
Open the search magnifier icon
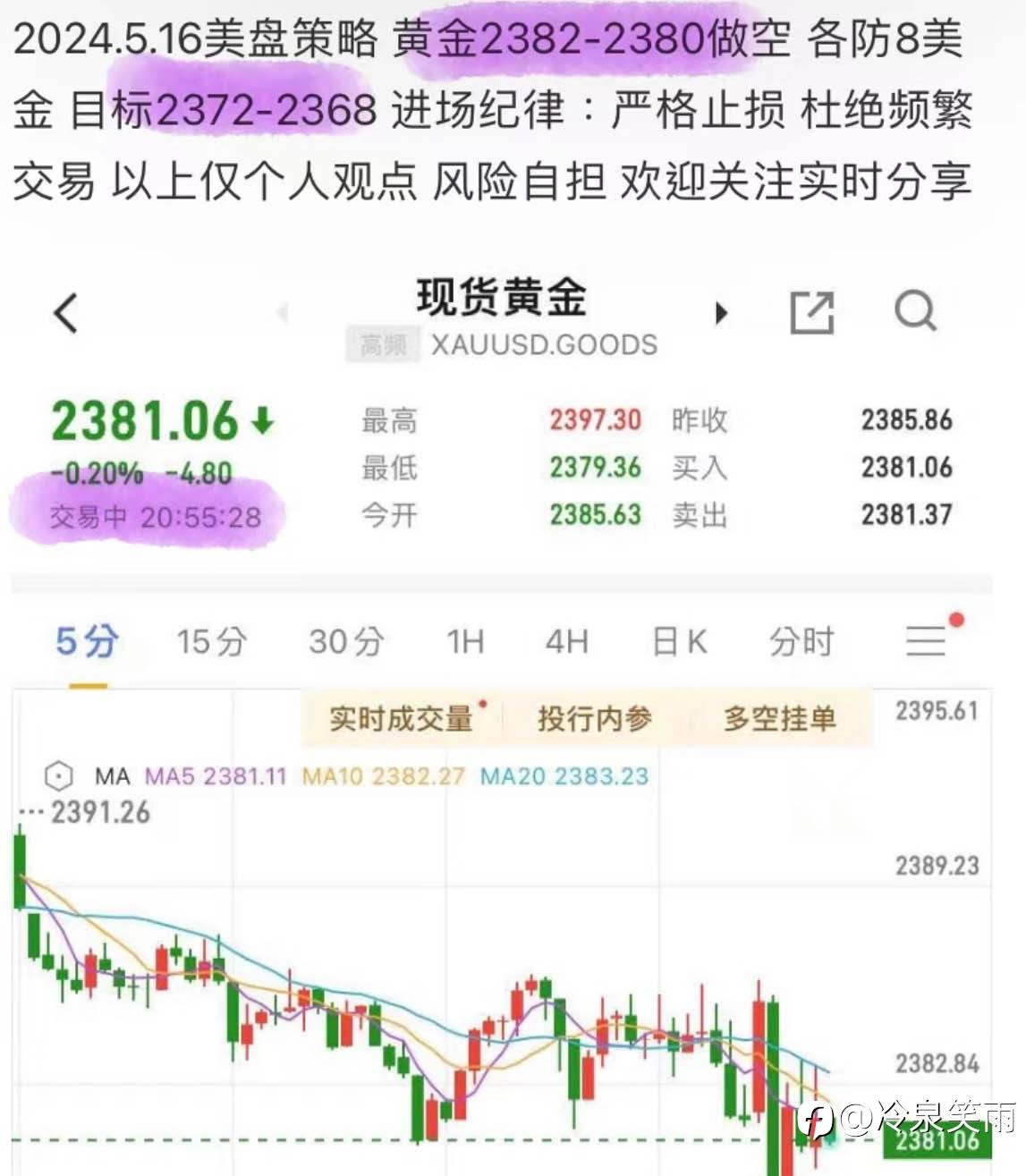tap(914, 313)
